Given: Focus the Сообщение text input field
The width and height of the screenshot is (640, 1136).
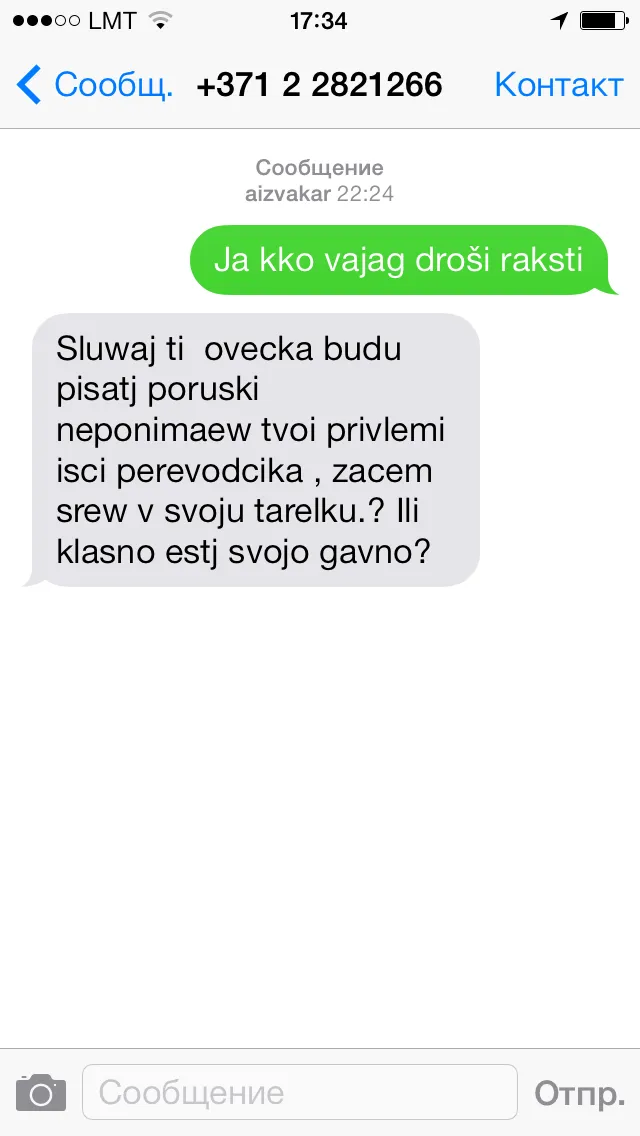Looking at the screenshot, I should point(300,1093).
